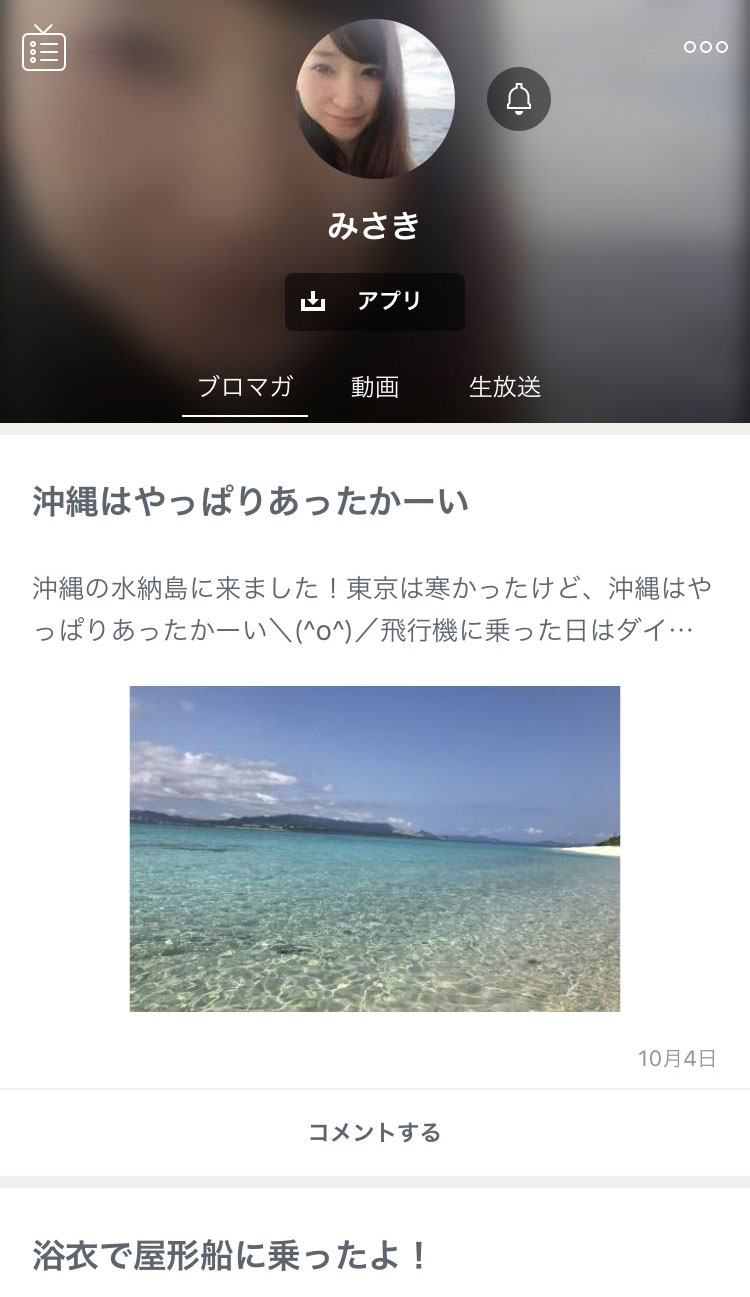Open the channel list menu icon

pyautogui.click(x=44, y=49)
